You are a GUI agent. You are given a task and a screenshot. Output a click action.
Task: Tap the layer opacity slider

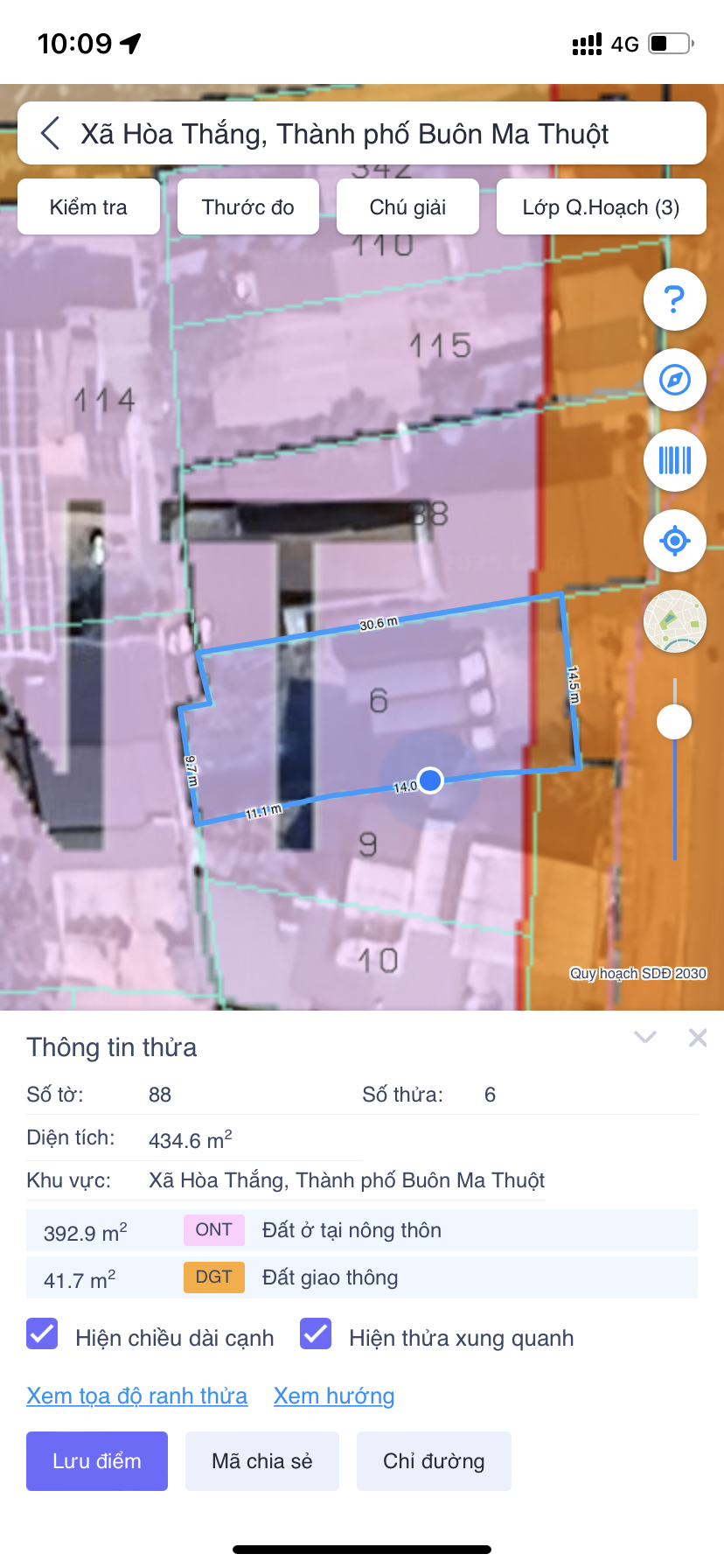tap(674, 723)
